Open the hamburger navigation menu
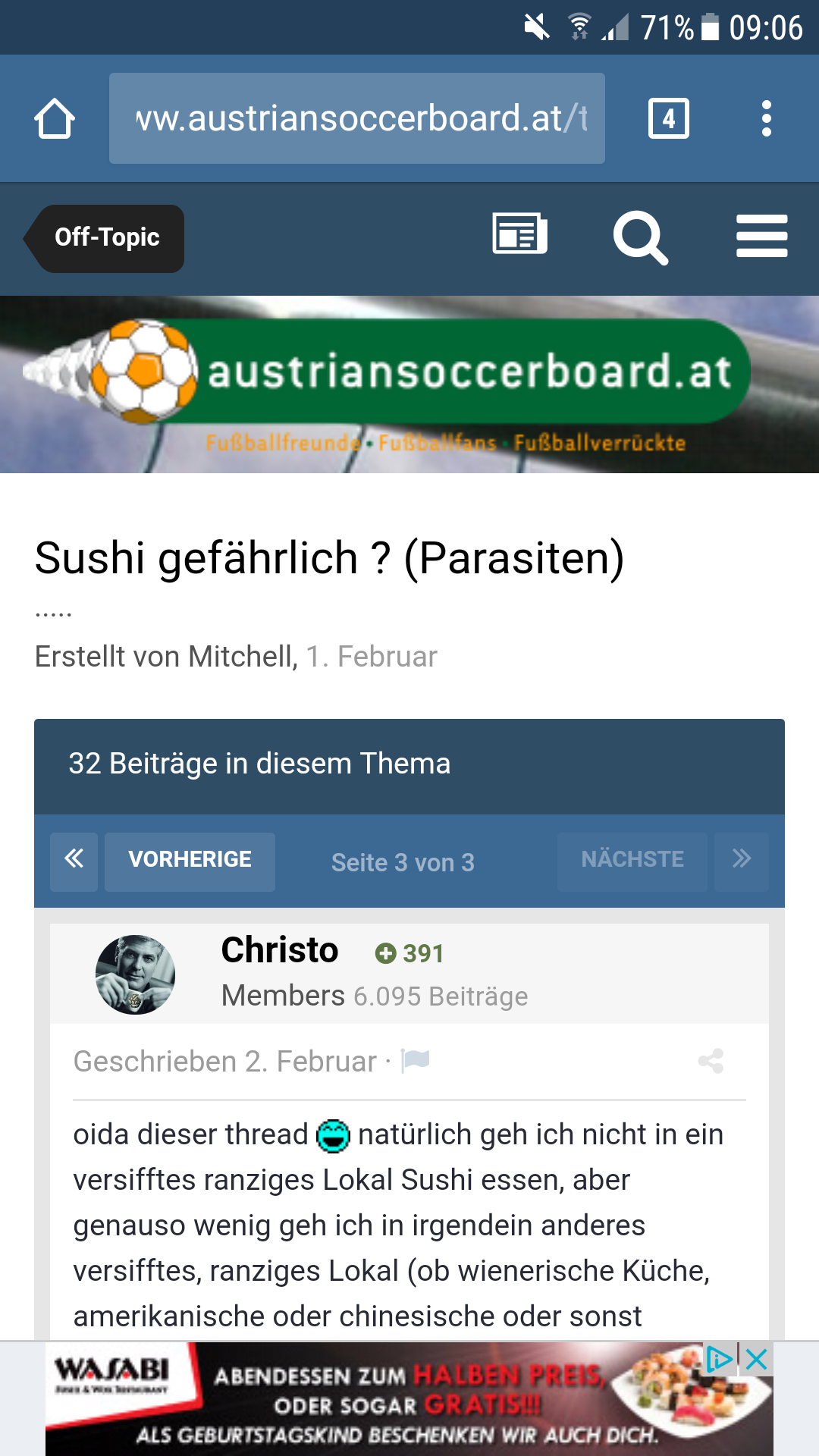Screen dimensions: 819x1456 click(x=762, y=236)
